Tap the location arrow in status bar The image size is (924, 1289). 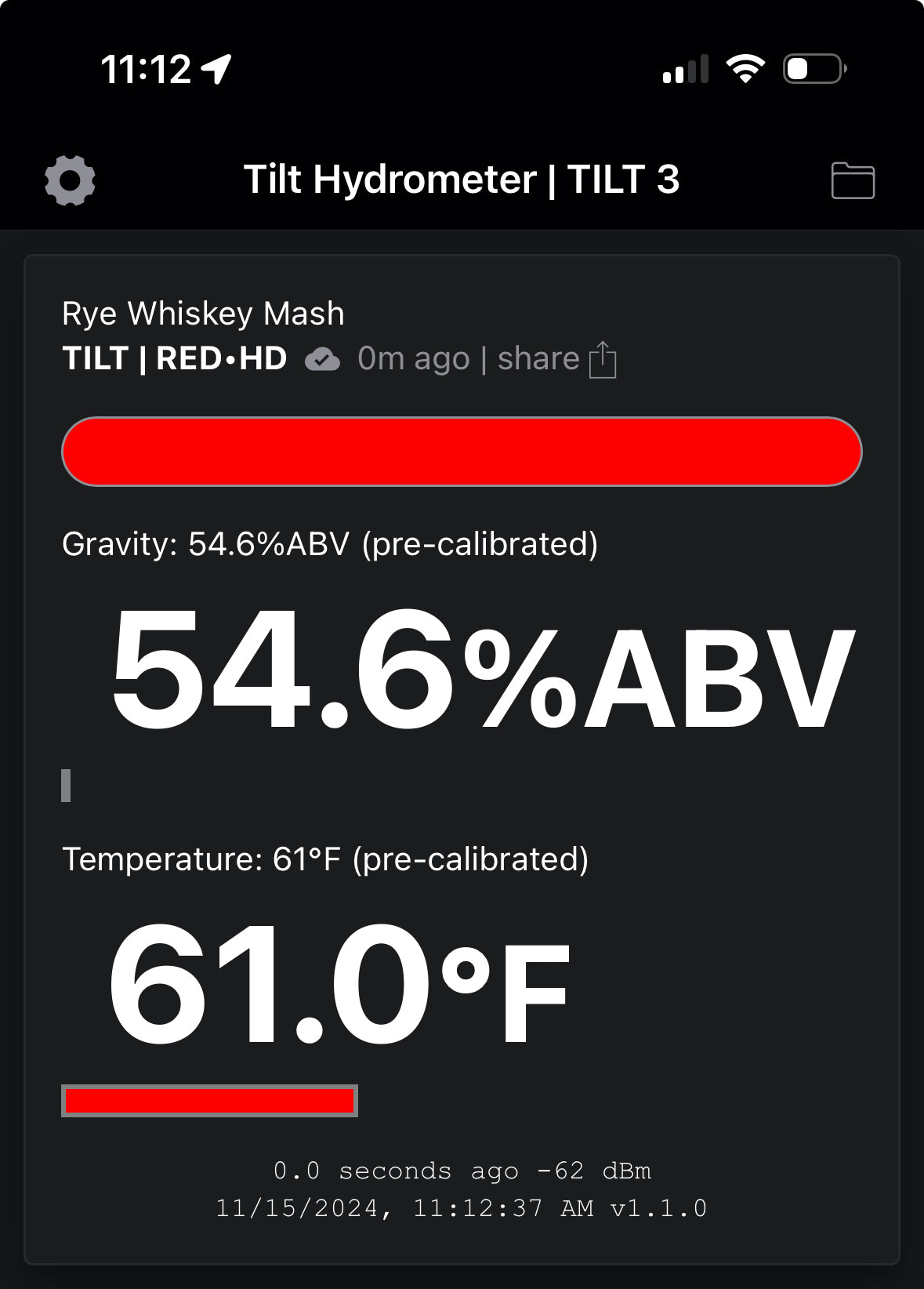(x=214, y=69)
